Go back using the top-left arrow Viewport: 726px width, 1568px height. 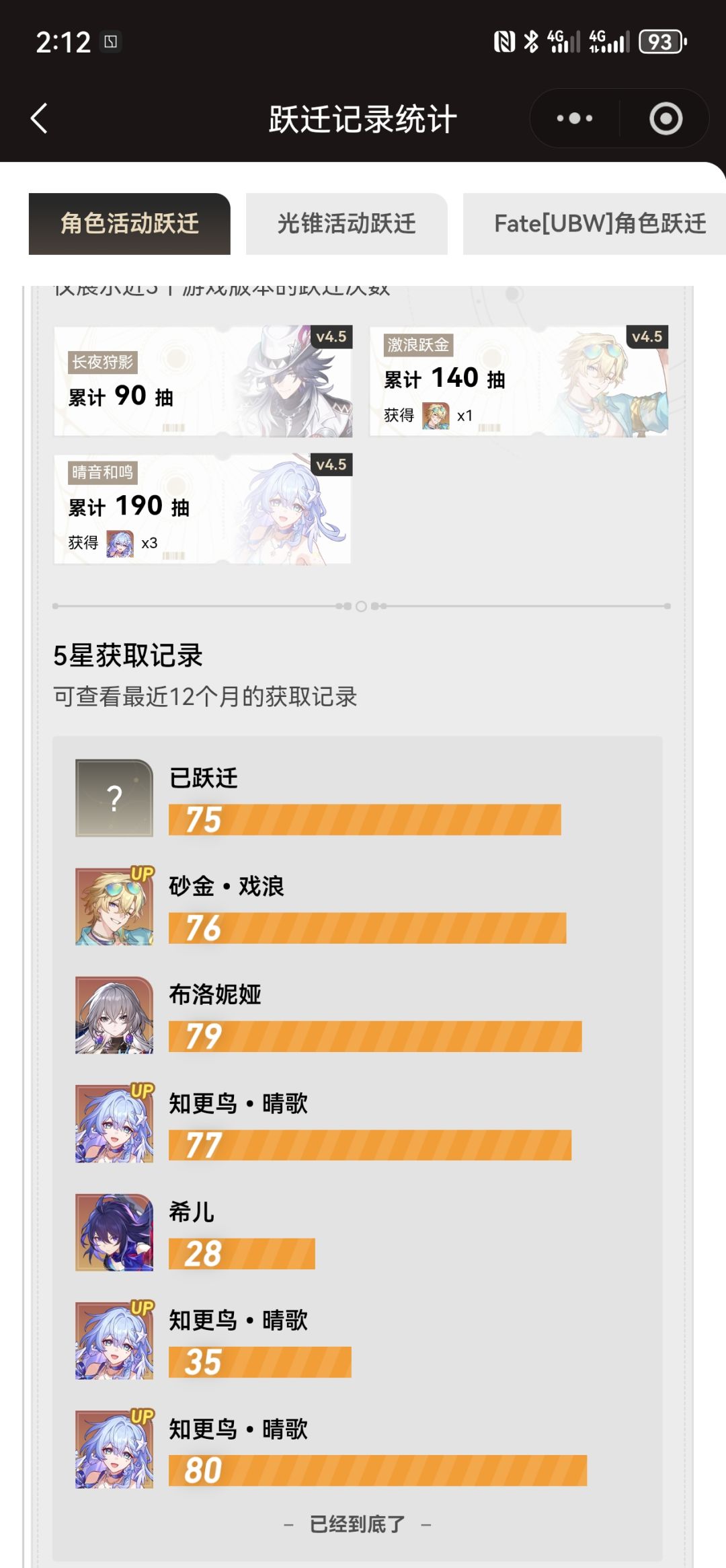tap(39, 118)
